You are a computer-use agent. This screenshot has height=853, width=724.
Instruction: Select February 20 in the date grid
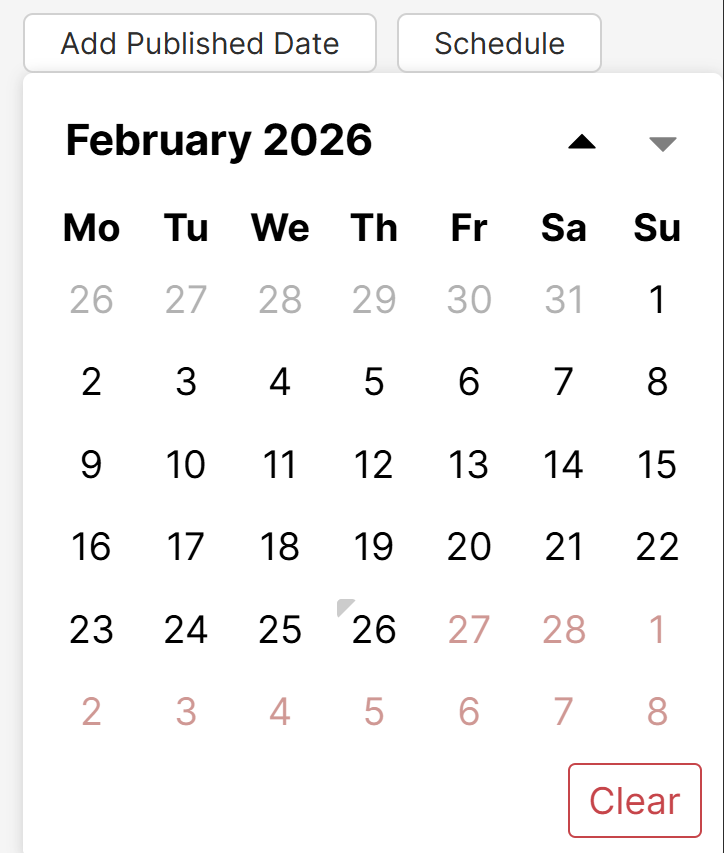click(x=469, y=547)
